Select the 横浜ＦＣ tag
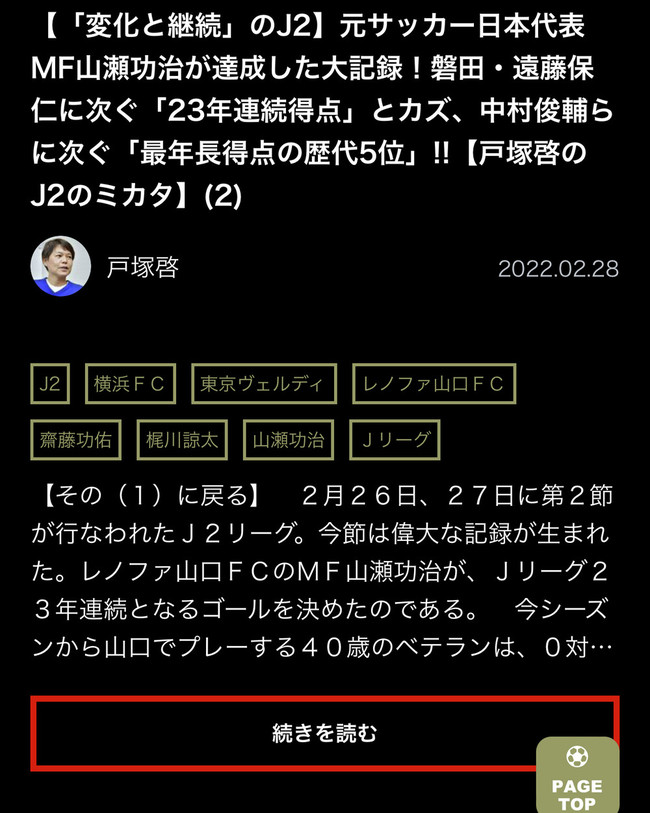 coord(130,384)
